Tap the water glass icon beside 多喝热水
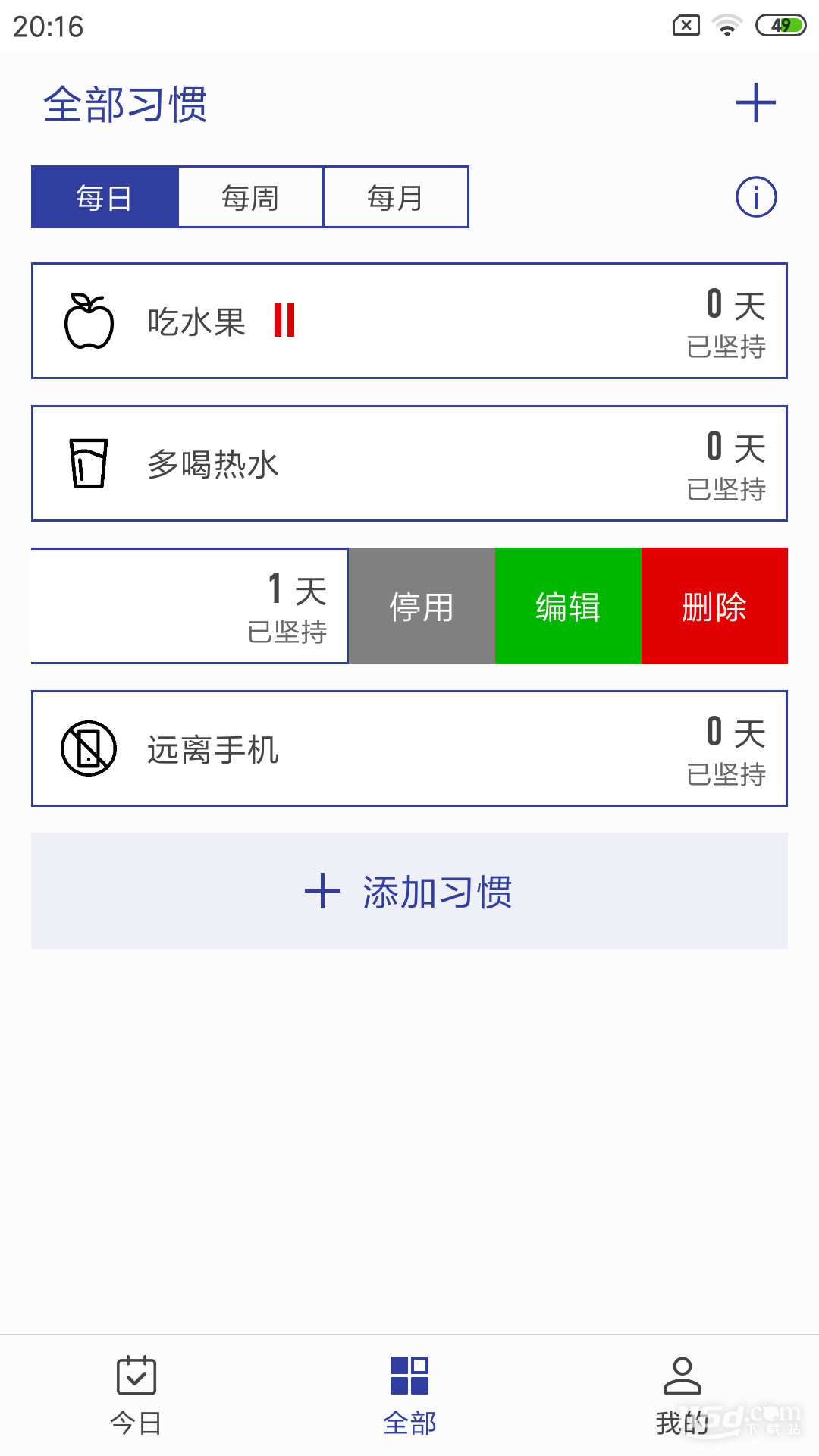Screen dimensions: 819x1456 [88, 462]
